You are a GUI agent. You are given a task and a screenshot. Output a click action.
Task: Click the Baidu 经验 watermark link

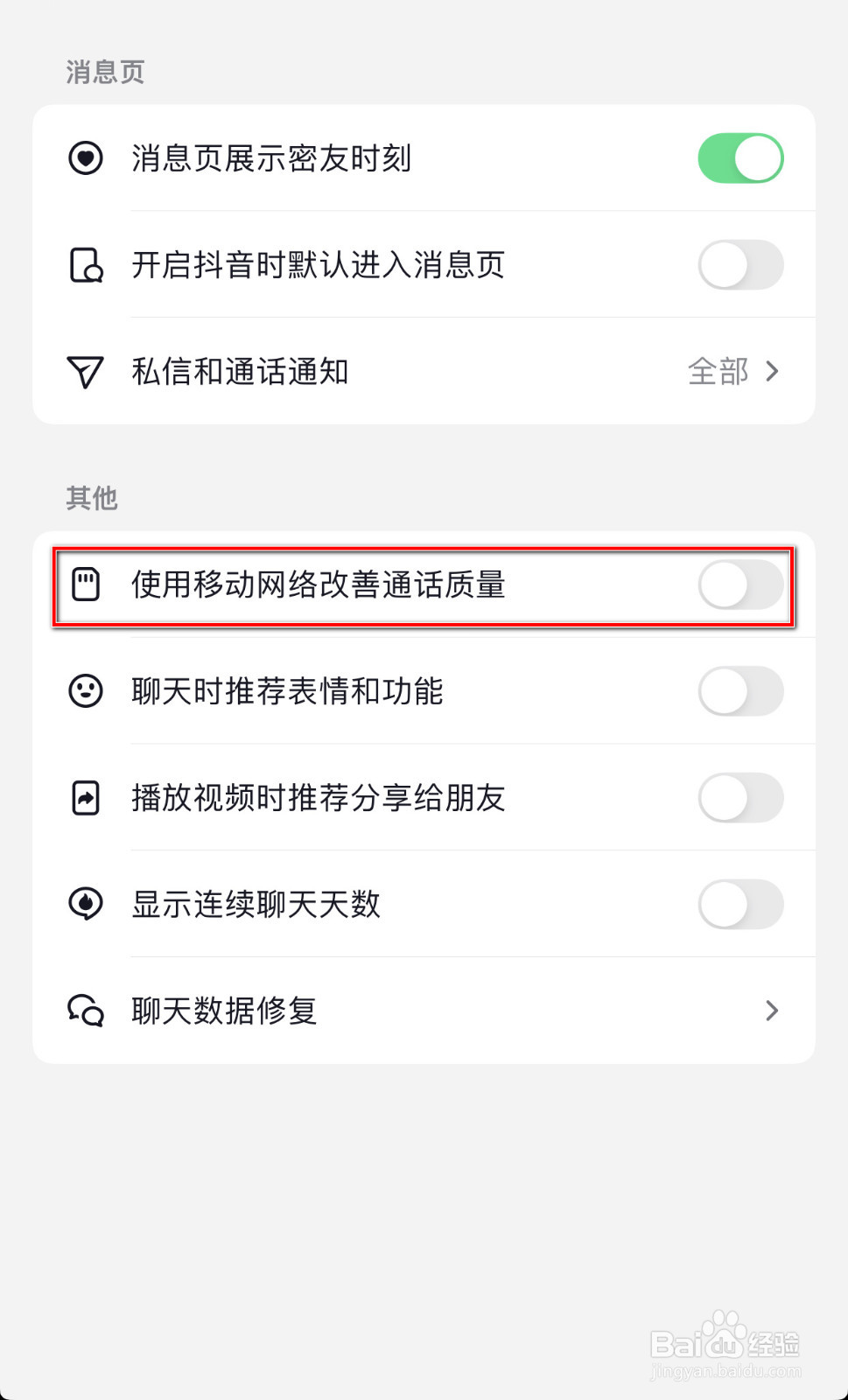[x=732, y=1347]
